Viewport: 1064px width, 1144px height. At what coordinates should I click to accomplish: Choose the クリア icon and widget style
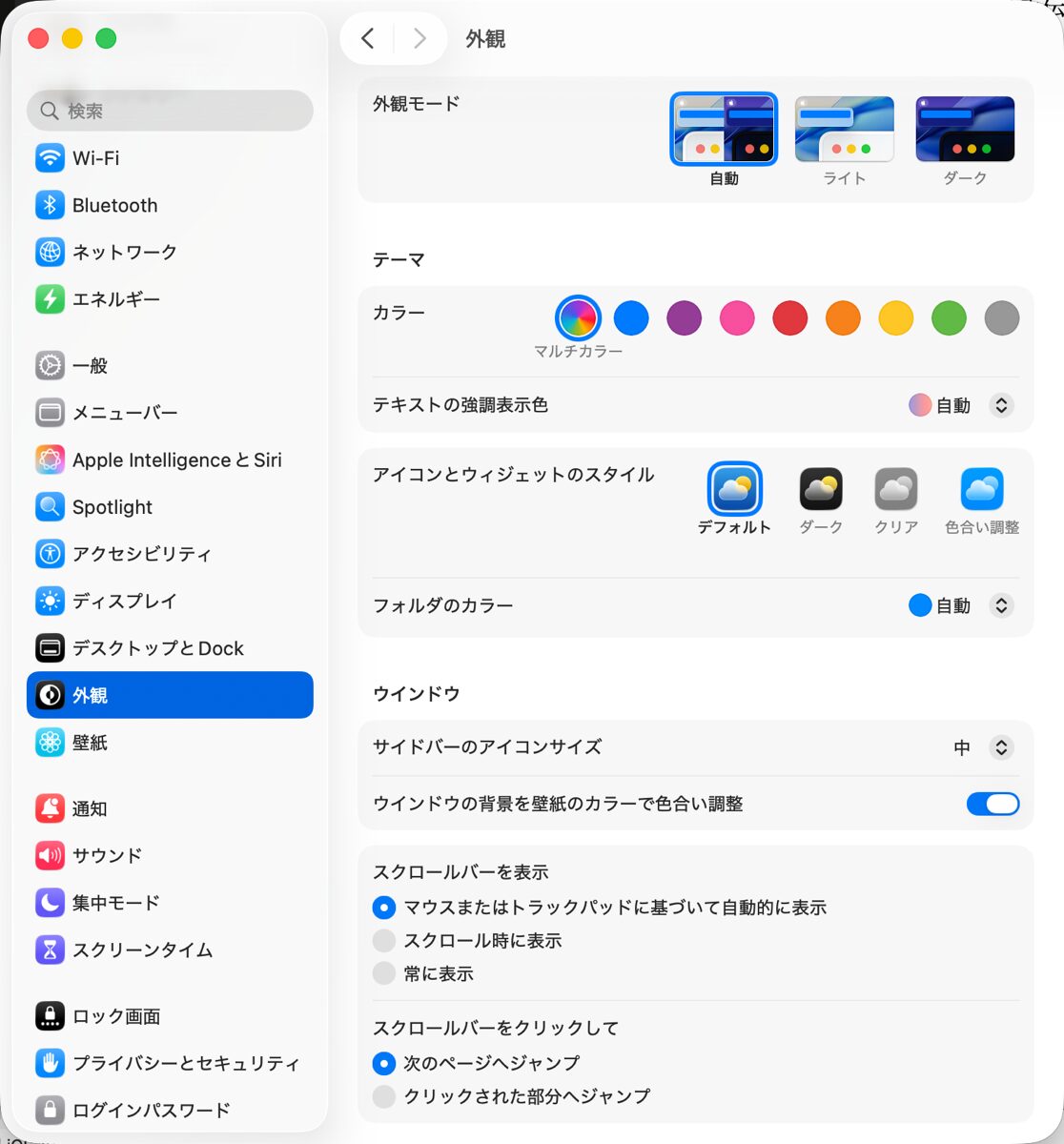pyautogui.click(x=894, y=491)
